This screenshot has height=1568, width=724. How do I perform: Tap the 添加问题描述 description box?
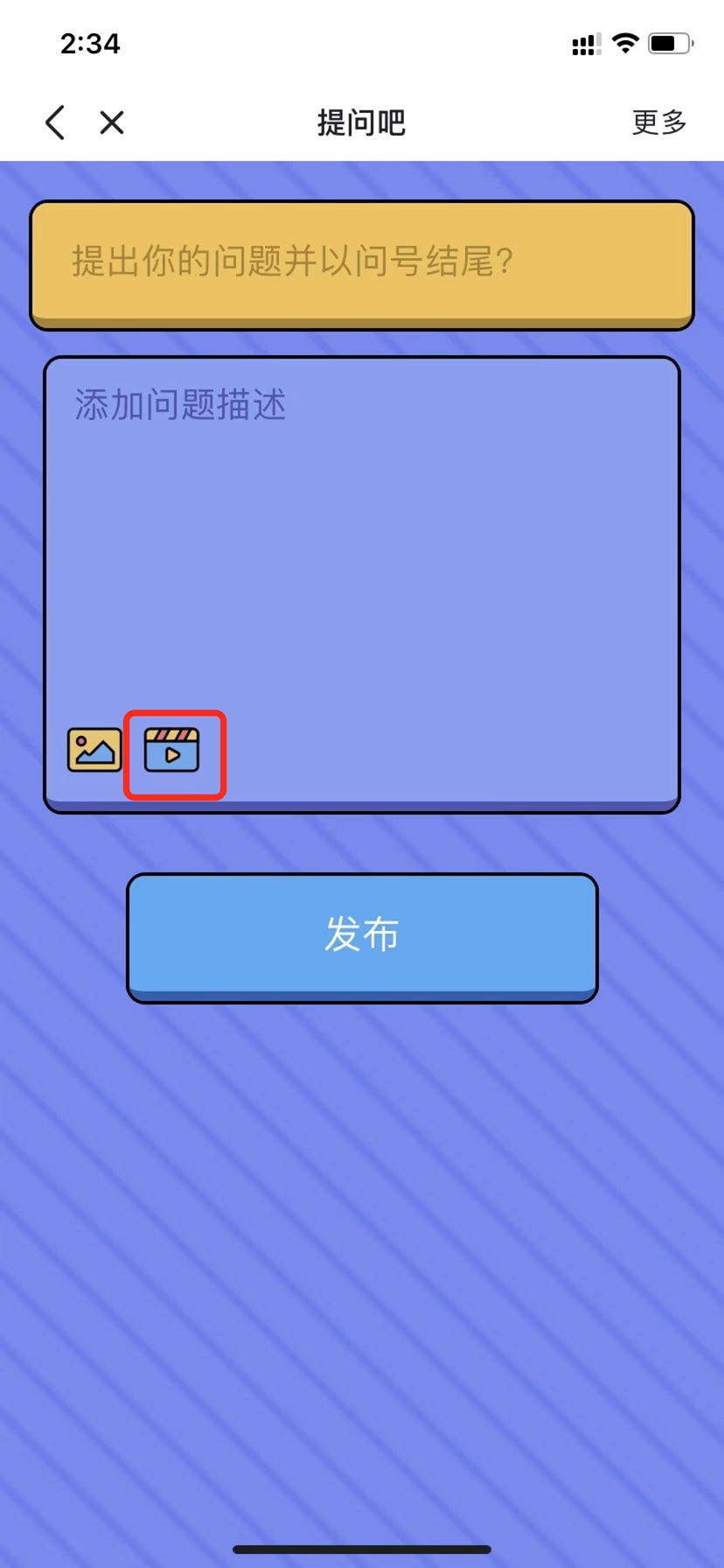(362, 542)
